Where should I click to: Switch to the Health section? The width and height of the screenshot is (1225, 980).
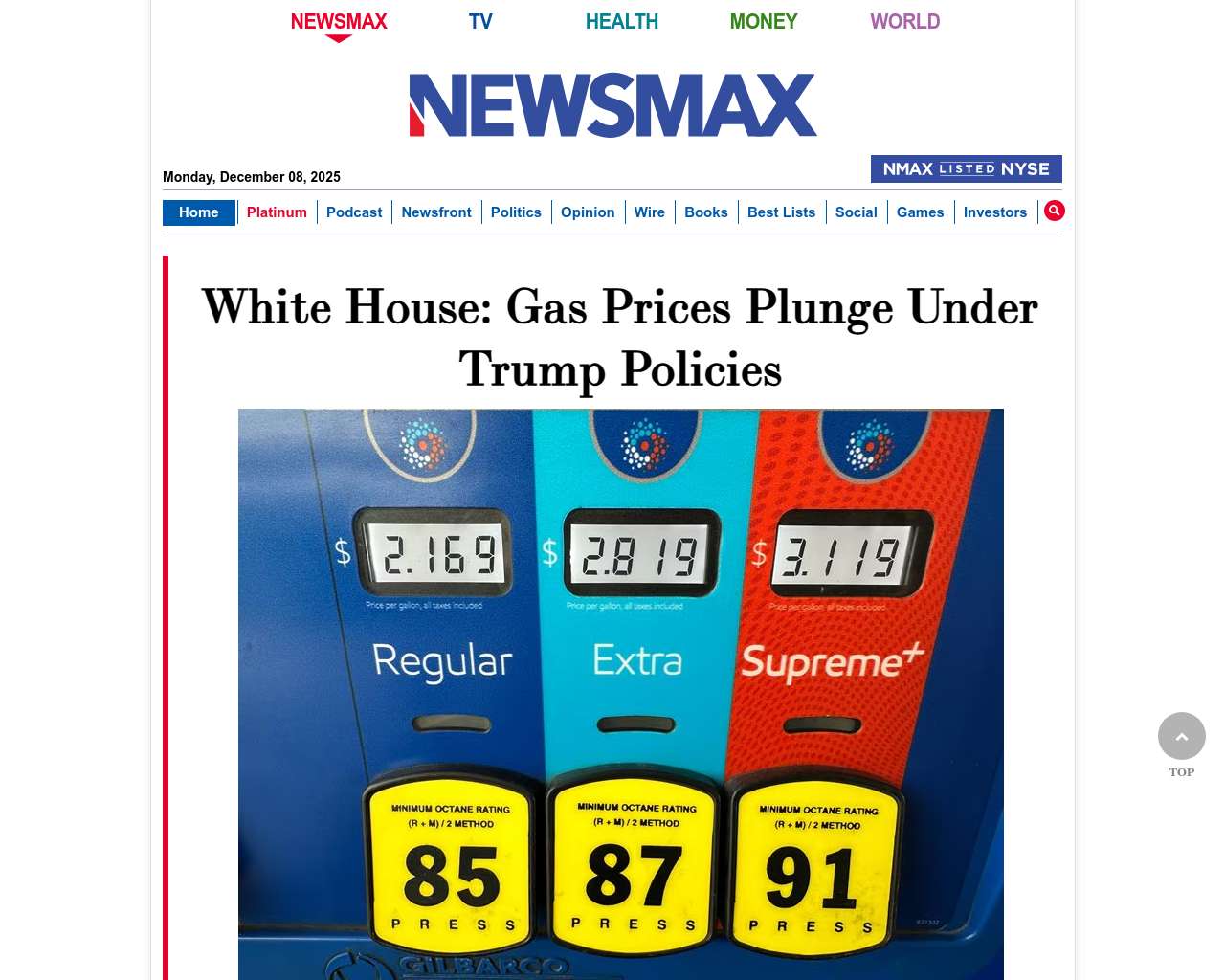click(x=621, y=21)
